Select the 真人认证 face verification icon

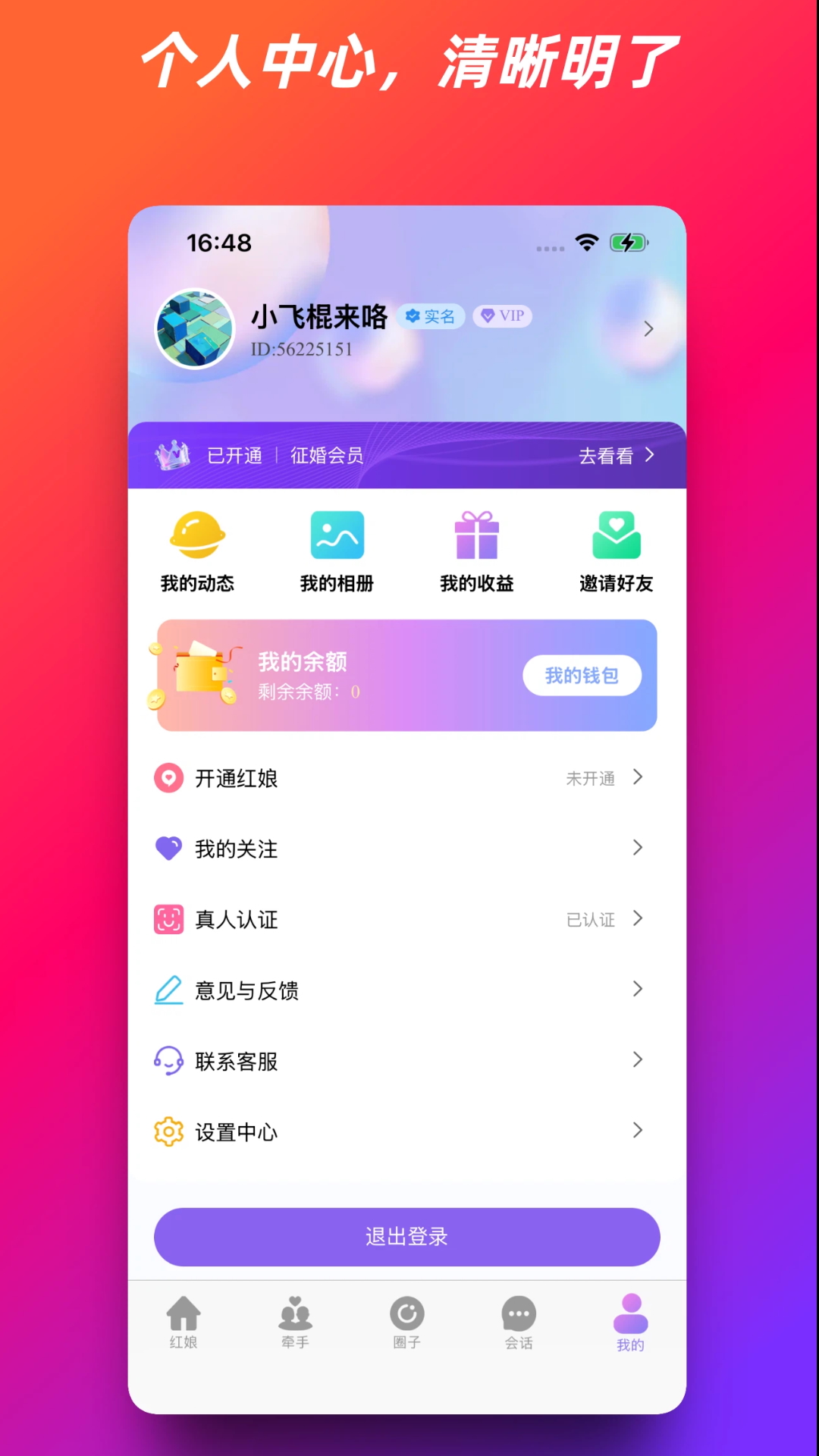coord(169,920)
